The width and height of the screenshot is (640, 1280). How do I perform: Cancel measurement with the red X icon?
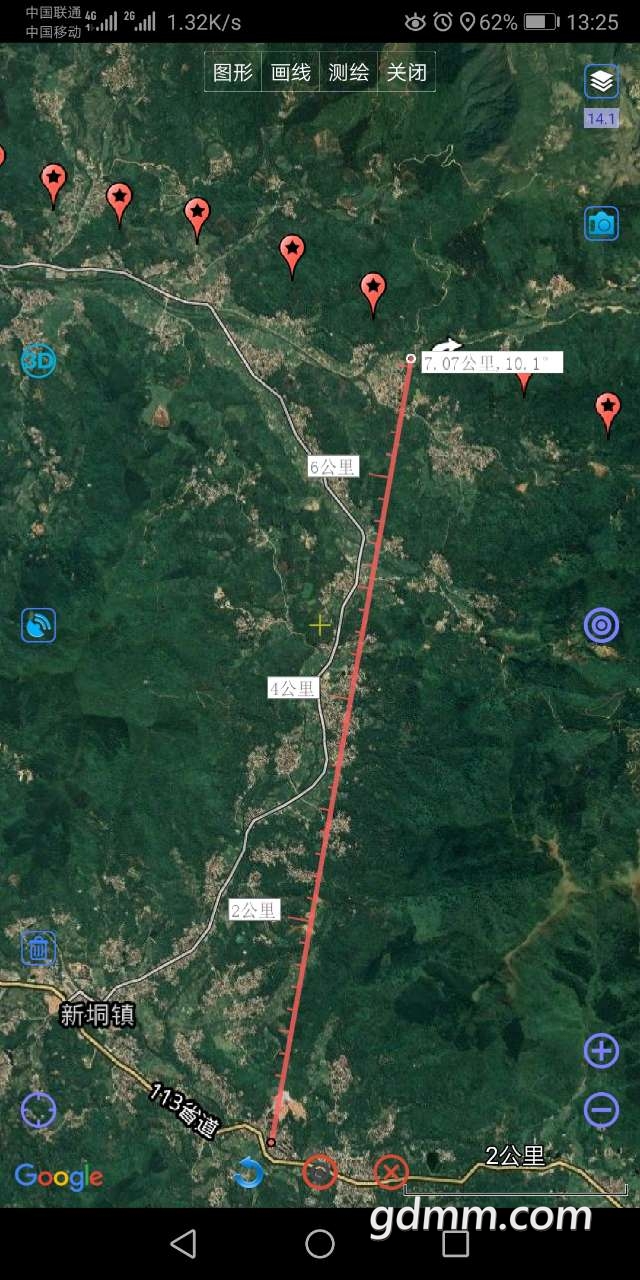pyautogui.click(x=390, y=1171)
